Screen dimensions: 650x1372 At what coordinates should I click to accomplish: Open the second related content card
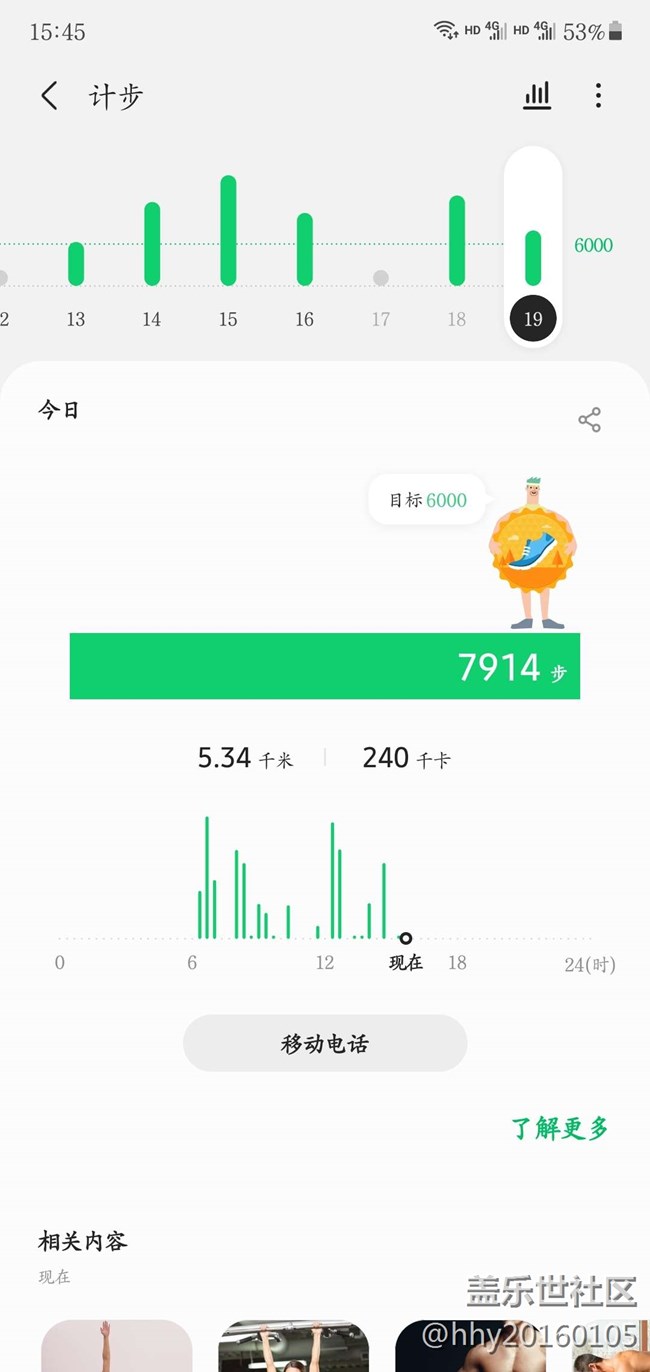click(x=293, y=1346)
